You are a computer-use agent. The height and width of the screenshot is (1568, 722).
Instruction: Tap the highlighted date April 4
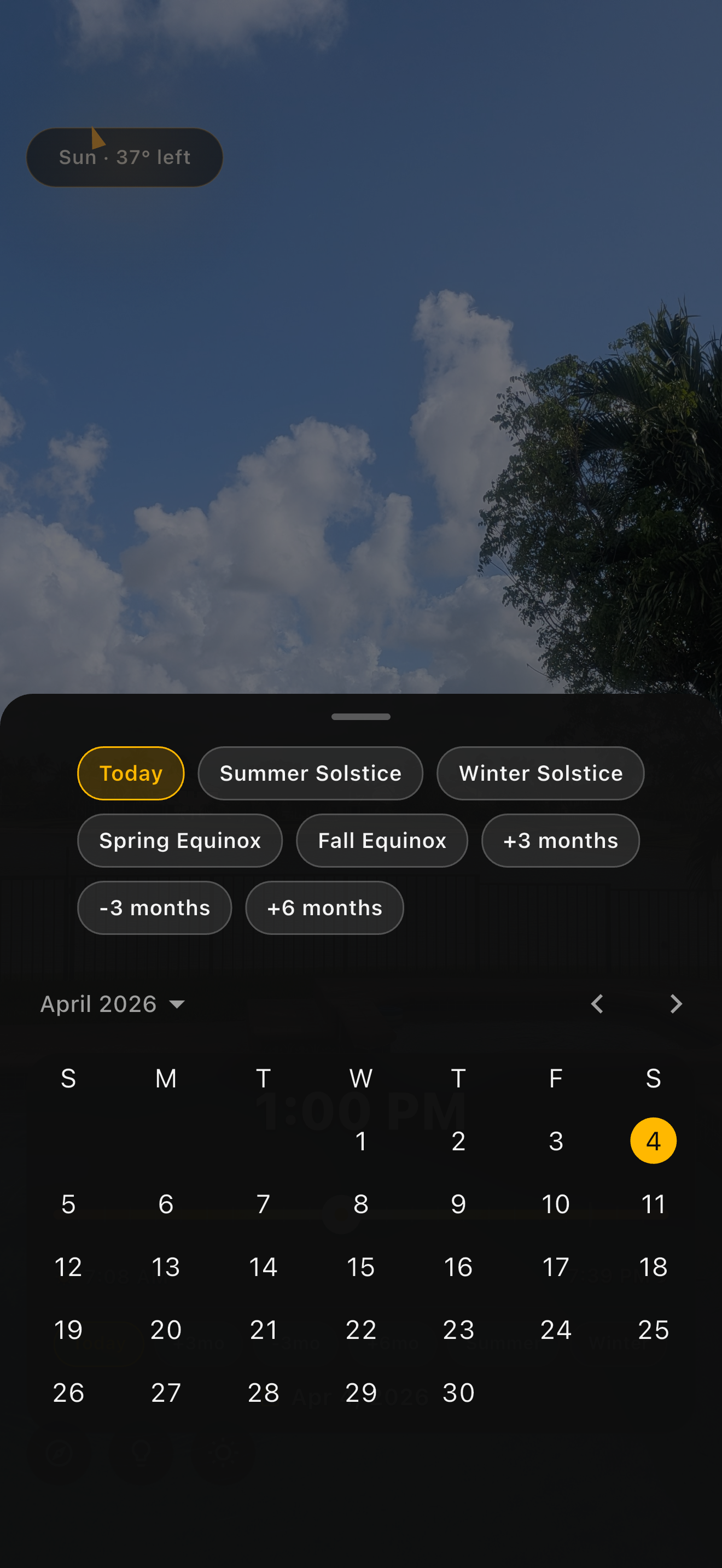(653, 1142)
